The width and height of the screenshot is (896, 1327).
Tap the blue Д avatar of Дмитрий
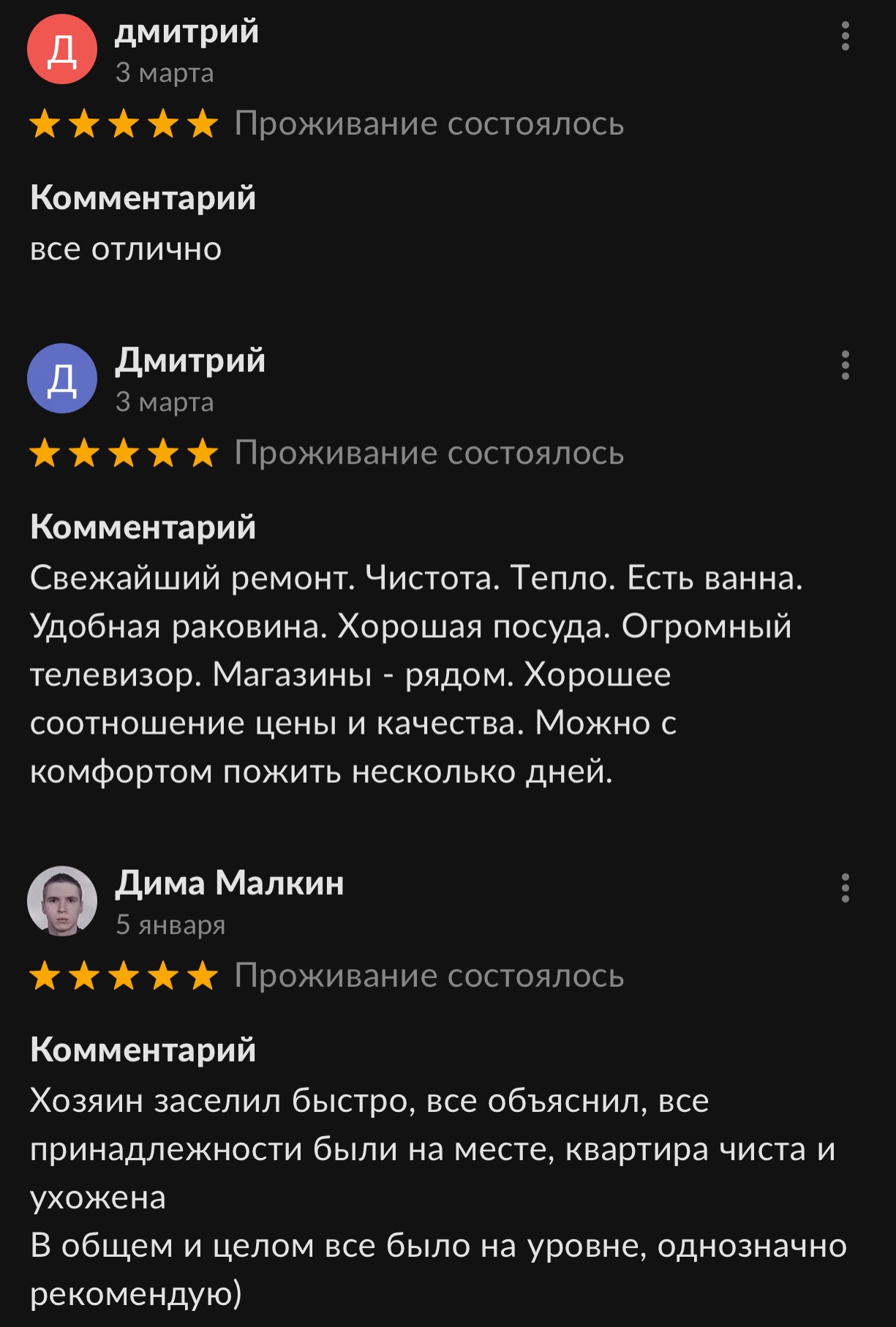pos(62,378)
